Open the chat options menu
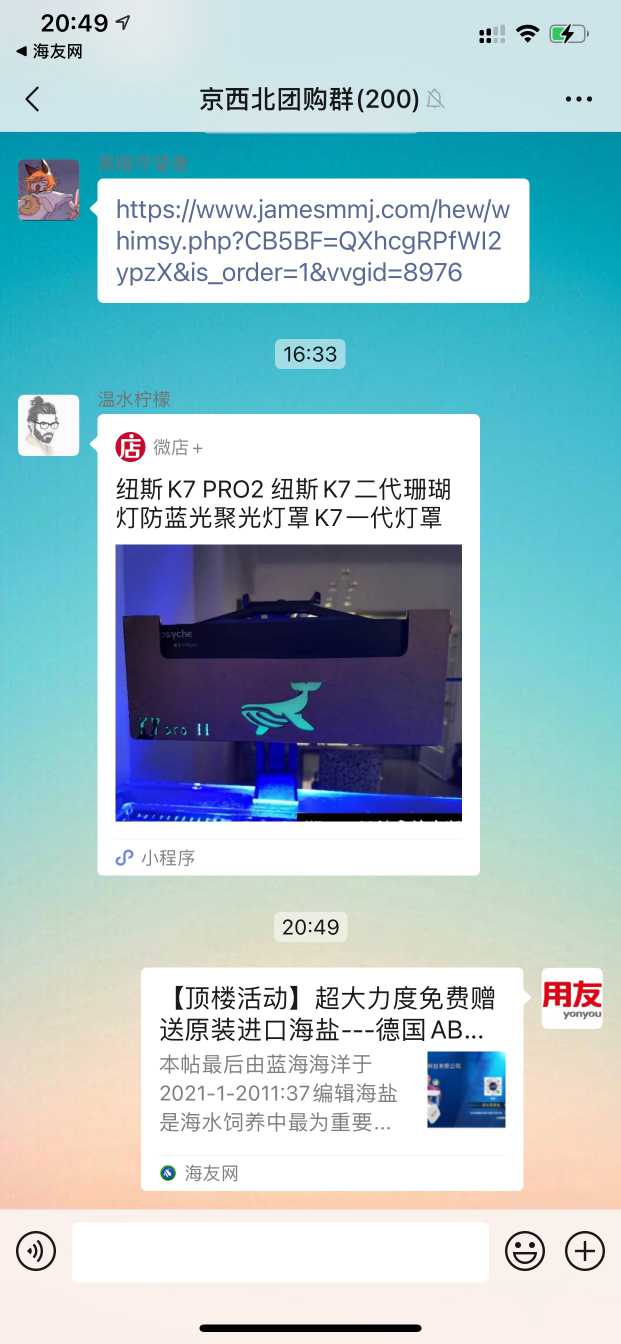Screen dimensions: 621x1344 (x=579, y=99)
